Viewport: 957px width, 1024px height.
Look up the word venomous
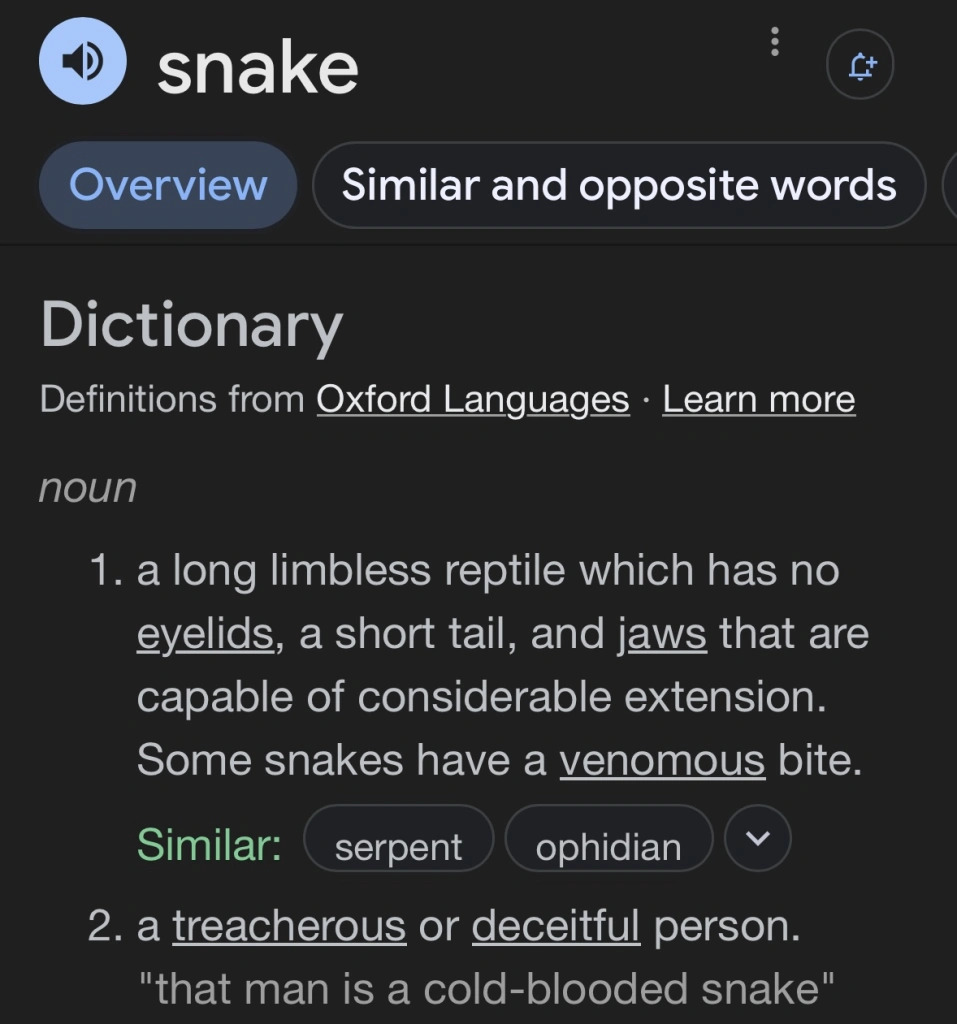point(661,761)
